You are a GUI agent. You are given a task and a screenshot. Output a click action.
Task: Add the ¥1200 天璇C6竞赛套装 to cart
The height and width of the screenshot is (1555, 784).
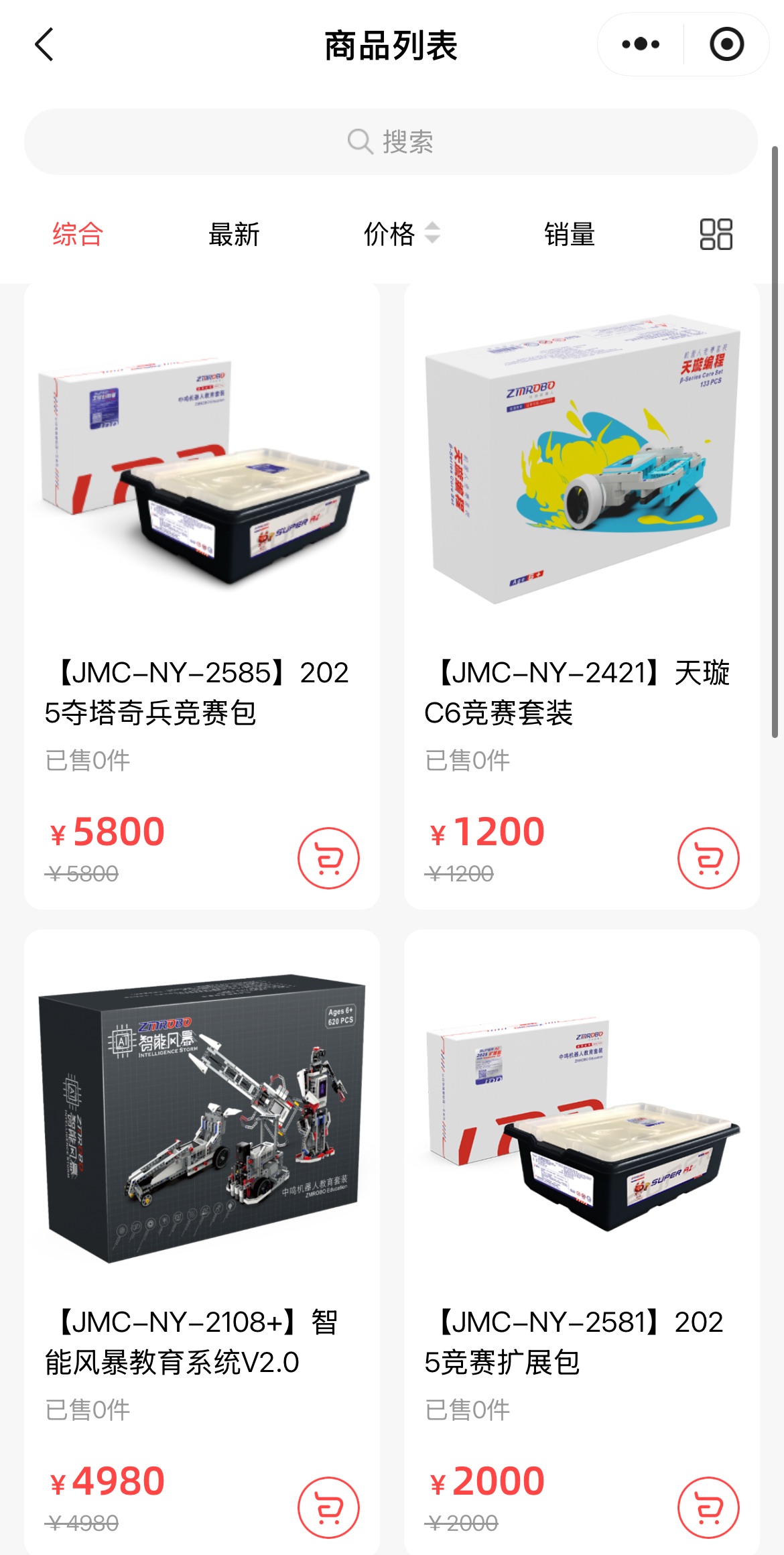[708, 858]
